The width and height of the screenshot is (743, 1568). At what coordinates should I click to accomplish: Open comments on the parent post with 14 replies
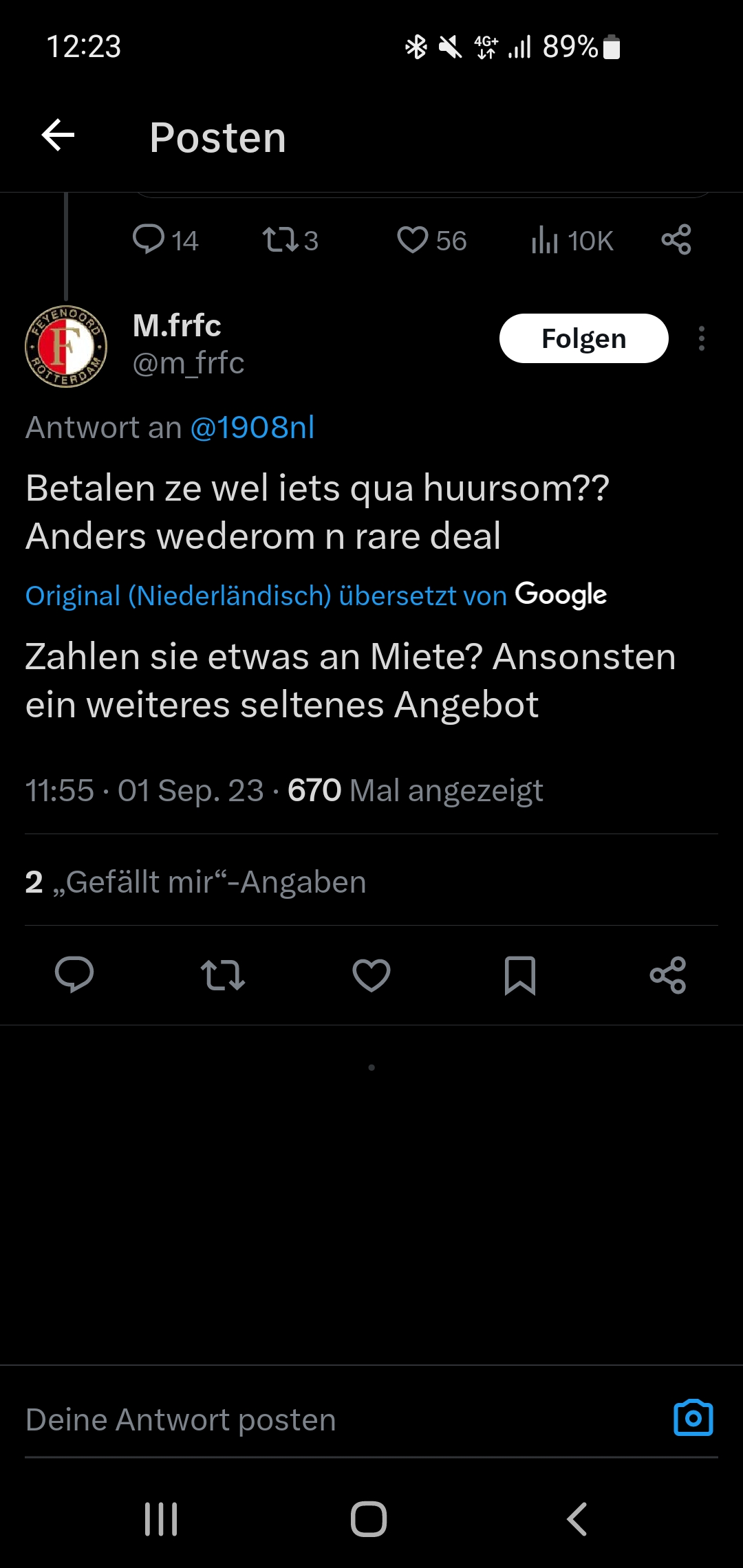(x=165, y=240)
